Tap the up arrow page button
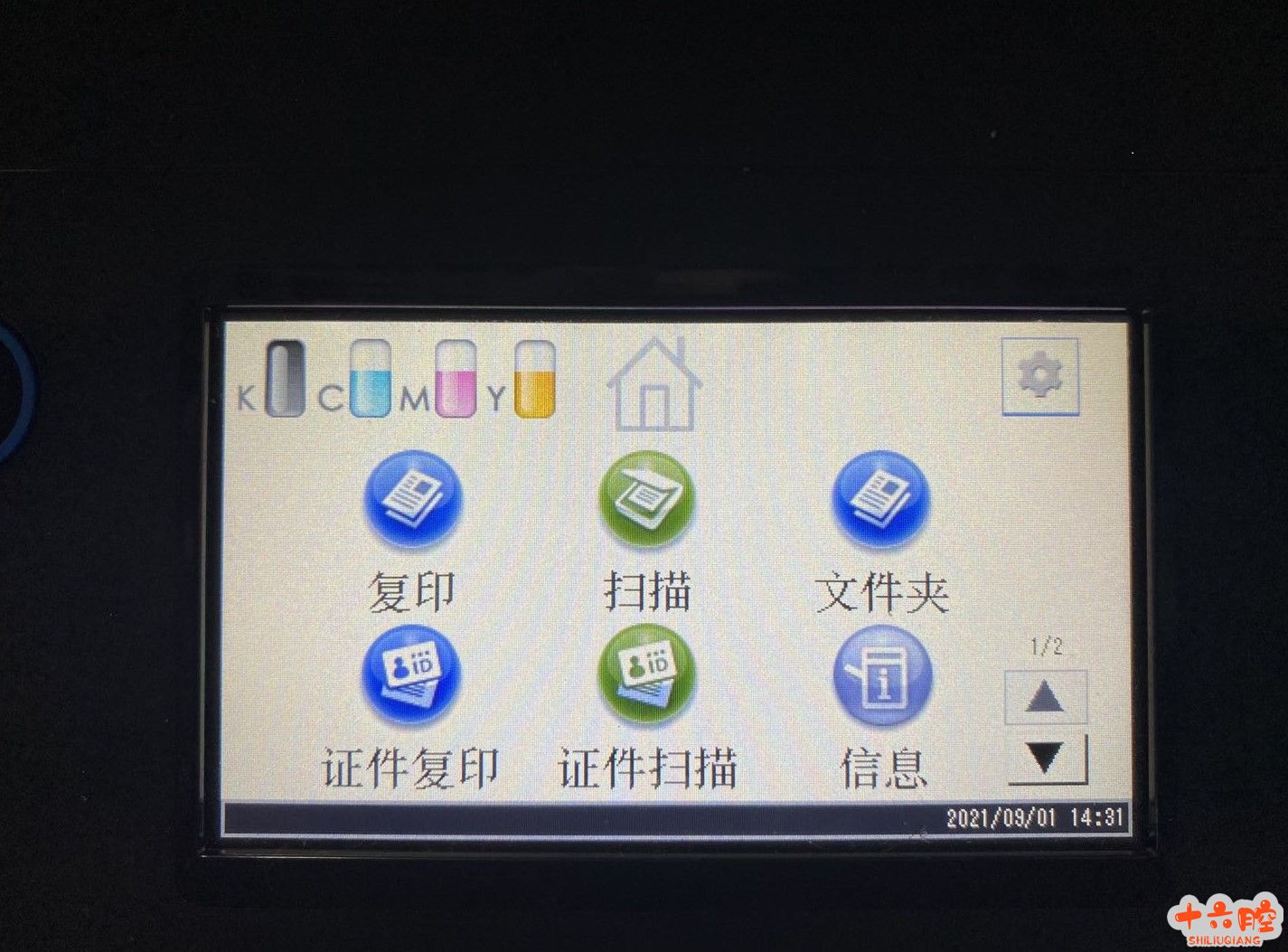 [x=1046, y=696]
